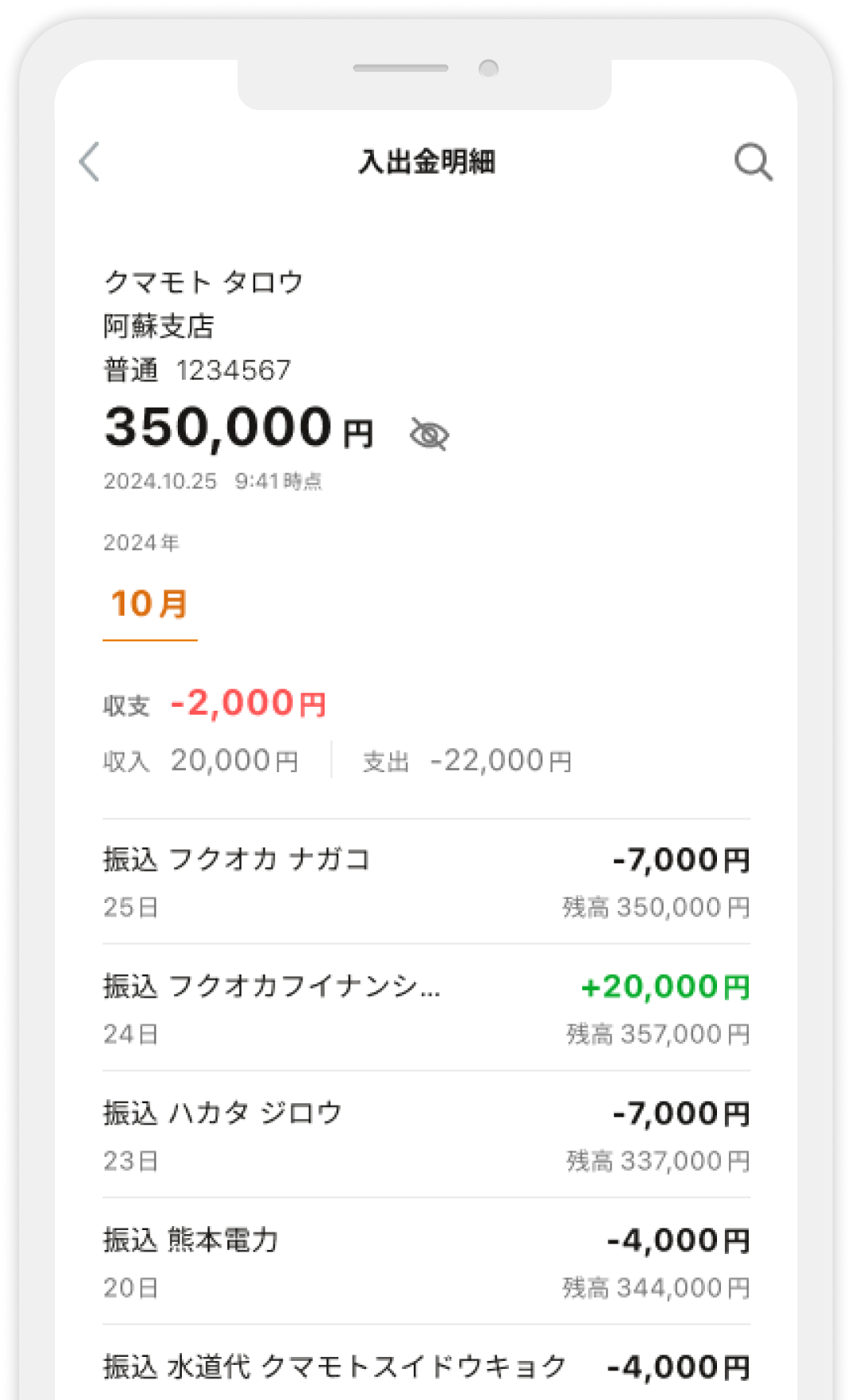
Task: View the +20,000円 フクオカフイナンシ transfer
Action: 426,1008
